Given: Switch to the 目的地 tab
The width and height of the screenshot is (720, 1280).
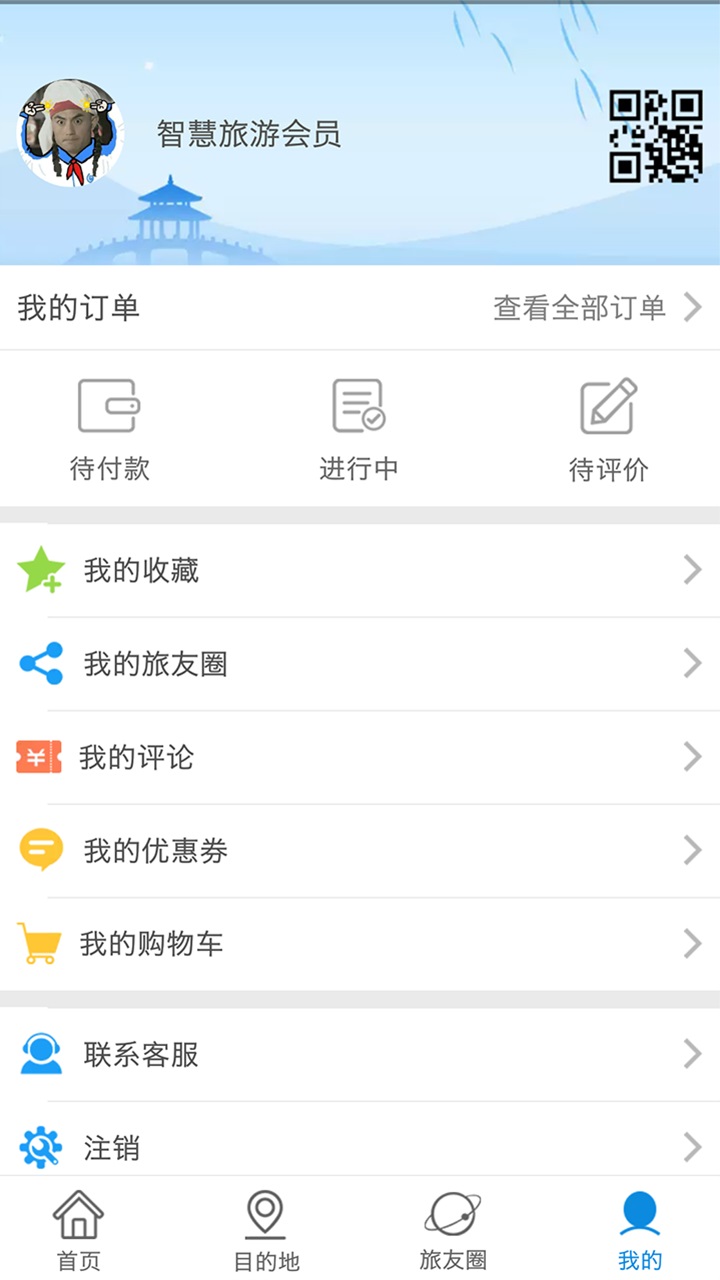Looking at the screenshot, I should click(x=264, y=1230).
